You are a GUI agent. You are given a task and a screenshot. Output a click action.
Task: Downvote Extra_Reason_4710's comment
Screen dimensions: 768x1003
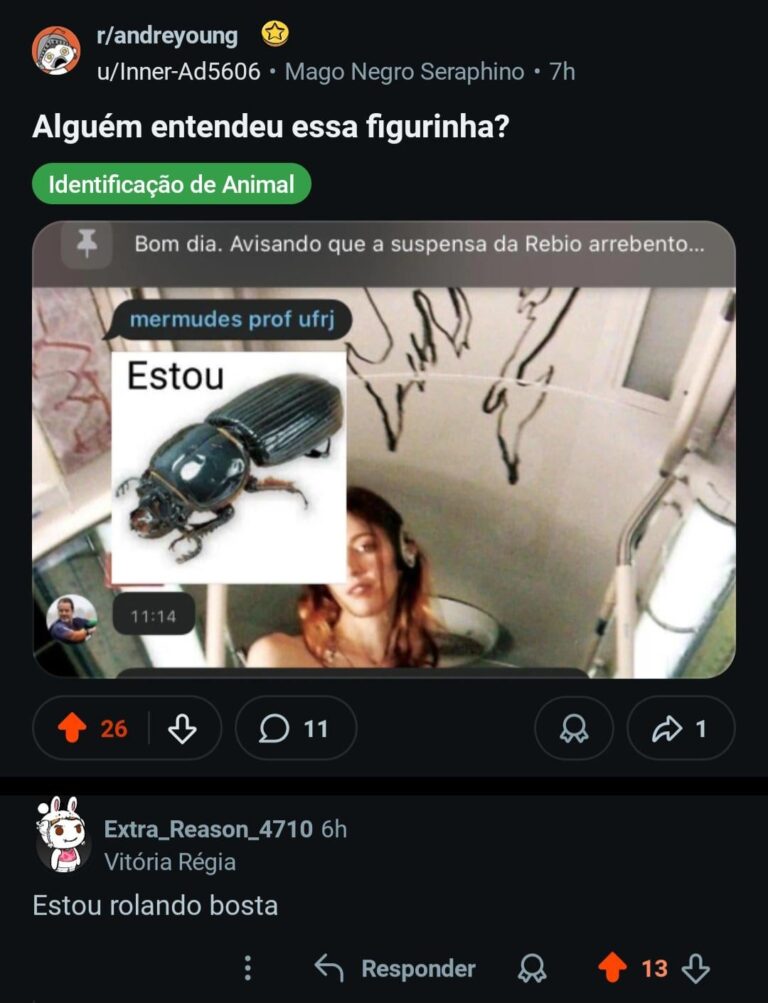pyautogui.click(x=695, y=968)
